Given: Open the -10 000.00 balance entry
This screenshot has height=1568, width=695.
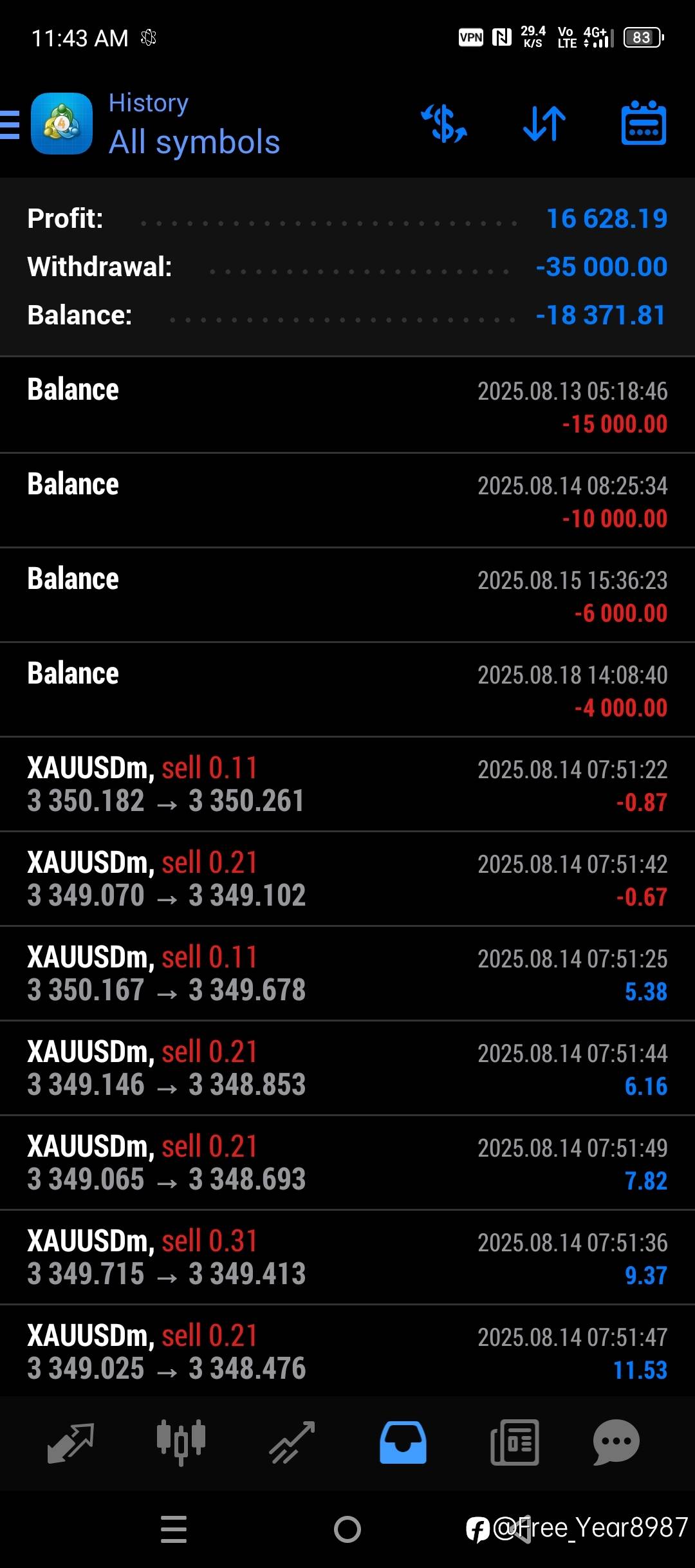Looking at the screenshot, I should tap(347, 501).
